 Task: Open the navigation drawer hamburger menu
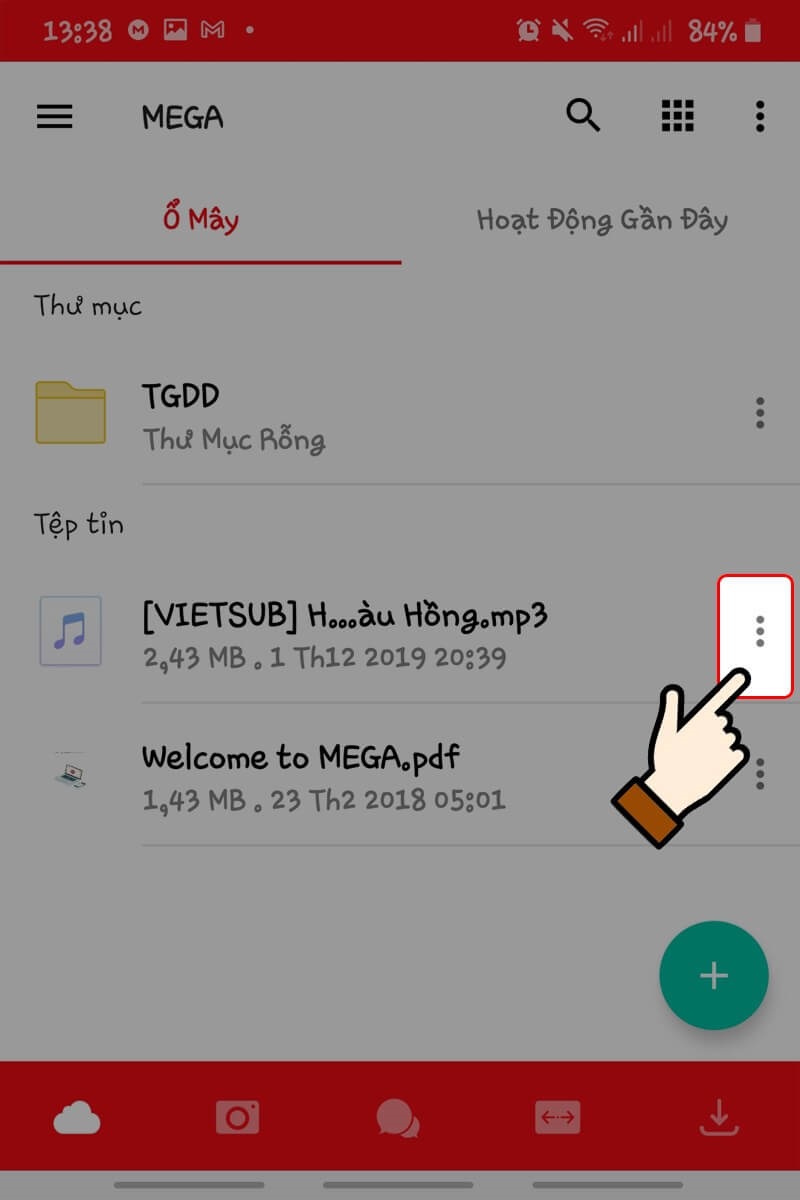pyautogui.click(x=54, y=116)
